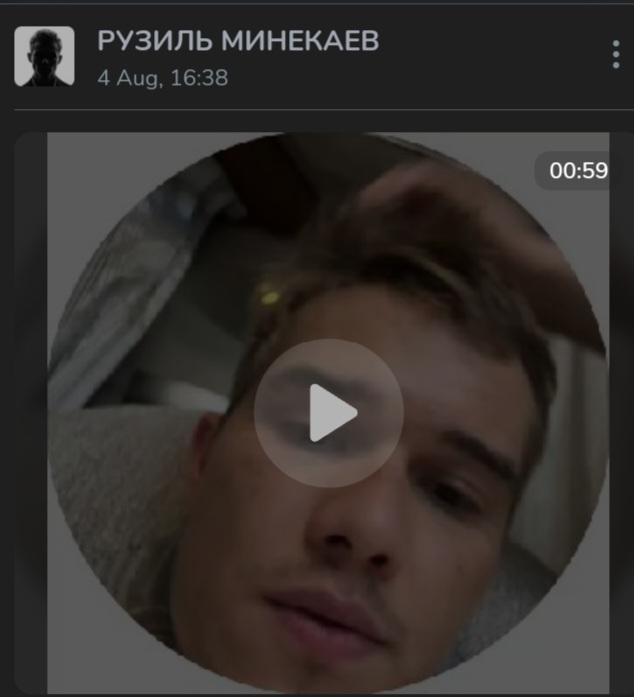Play the 00:59 round video message
The height and width of the screenshot is (697, 634).
point(329,413)
